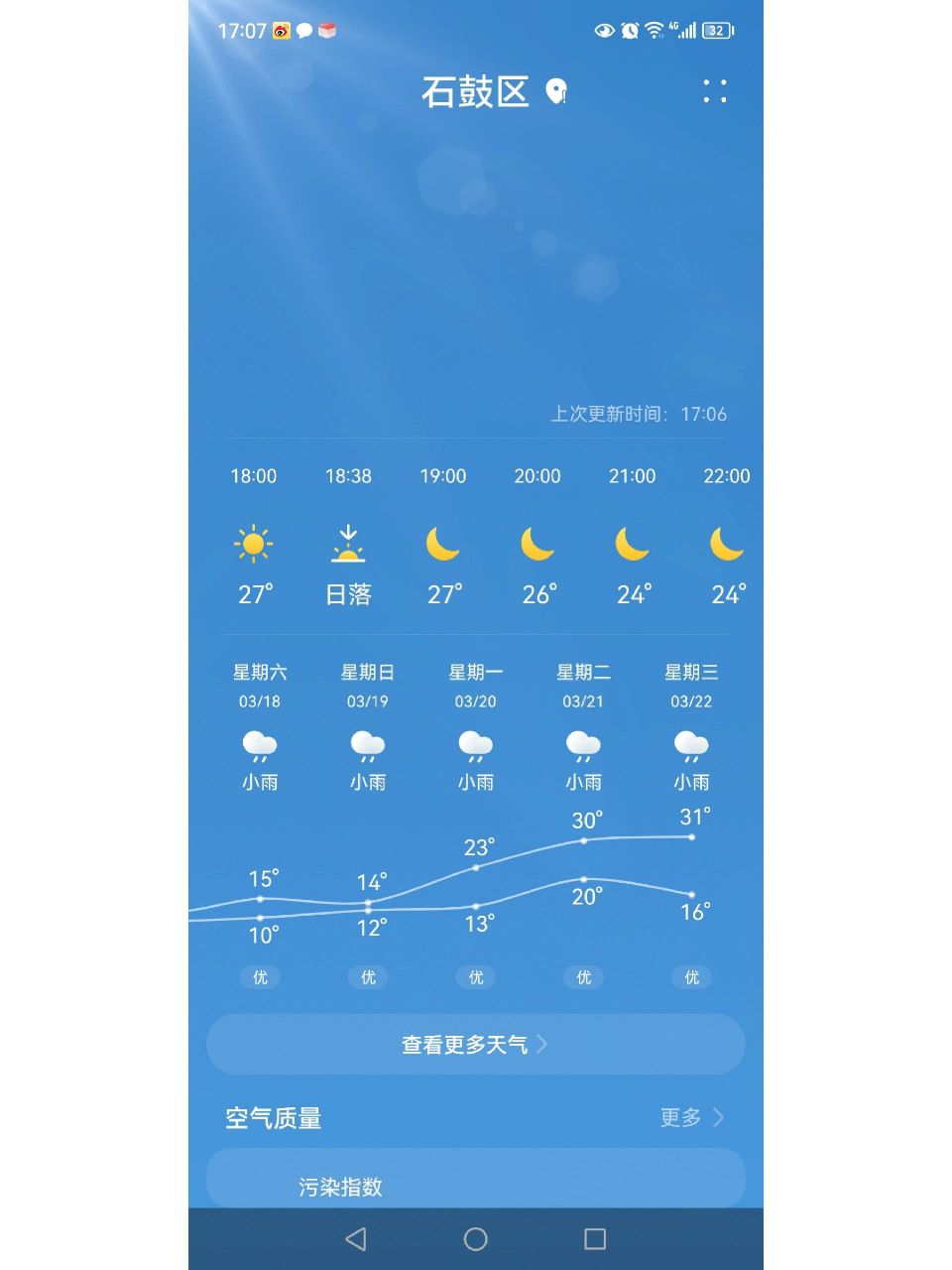Tap the 空气质量 section header

272,1118
